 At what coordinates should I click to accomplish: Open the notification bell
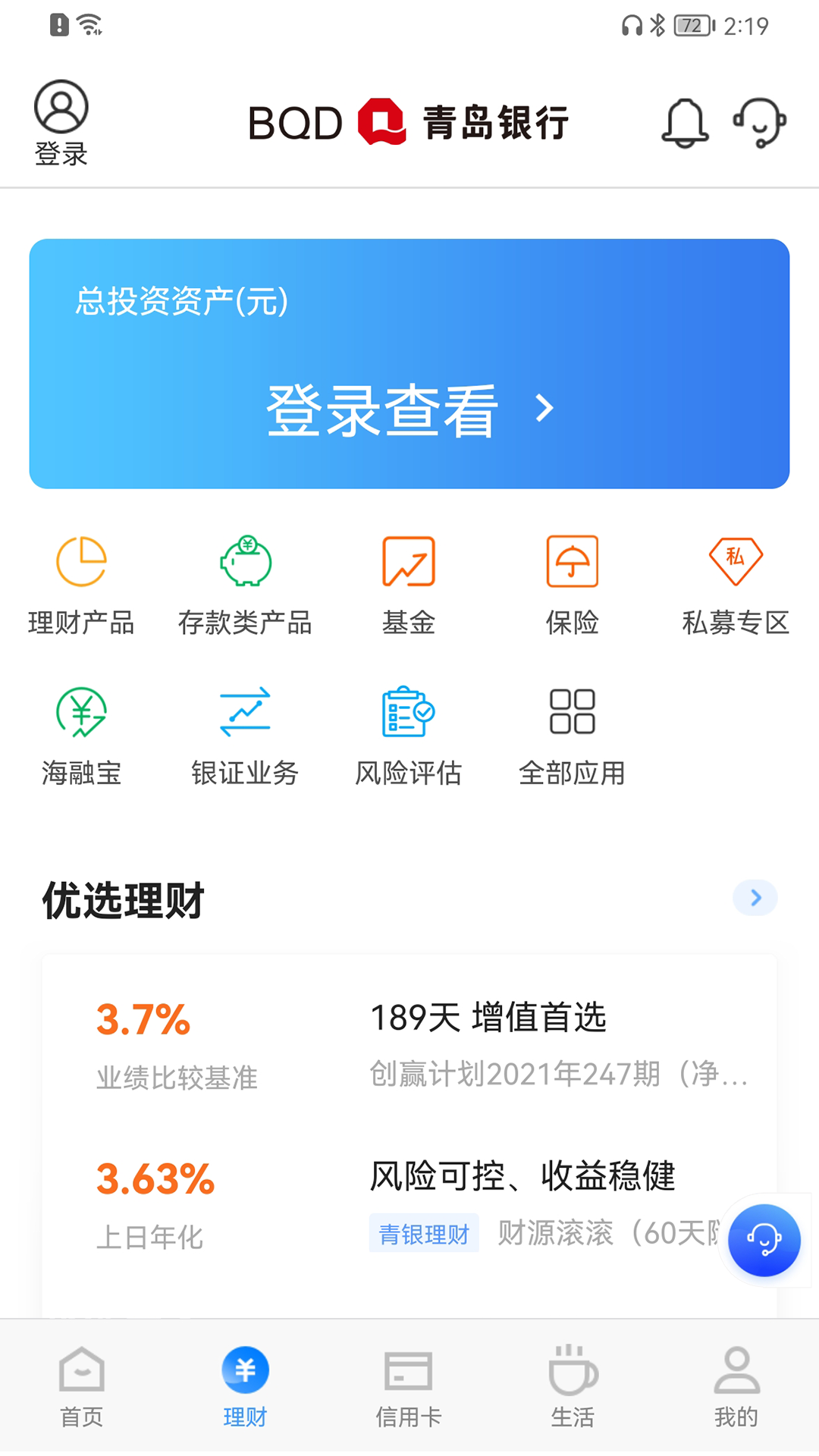[685, 123]
